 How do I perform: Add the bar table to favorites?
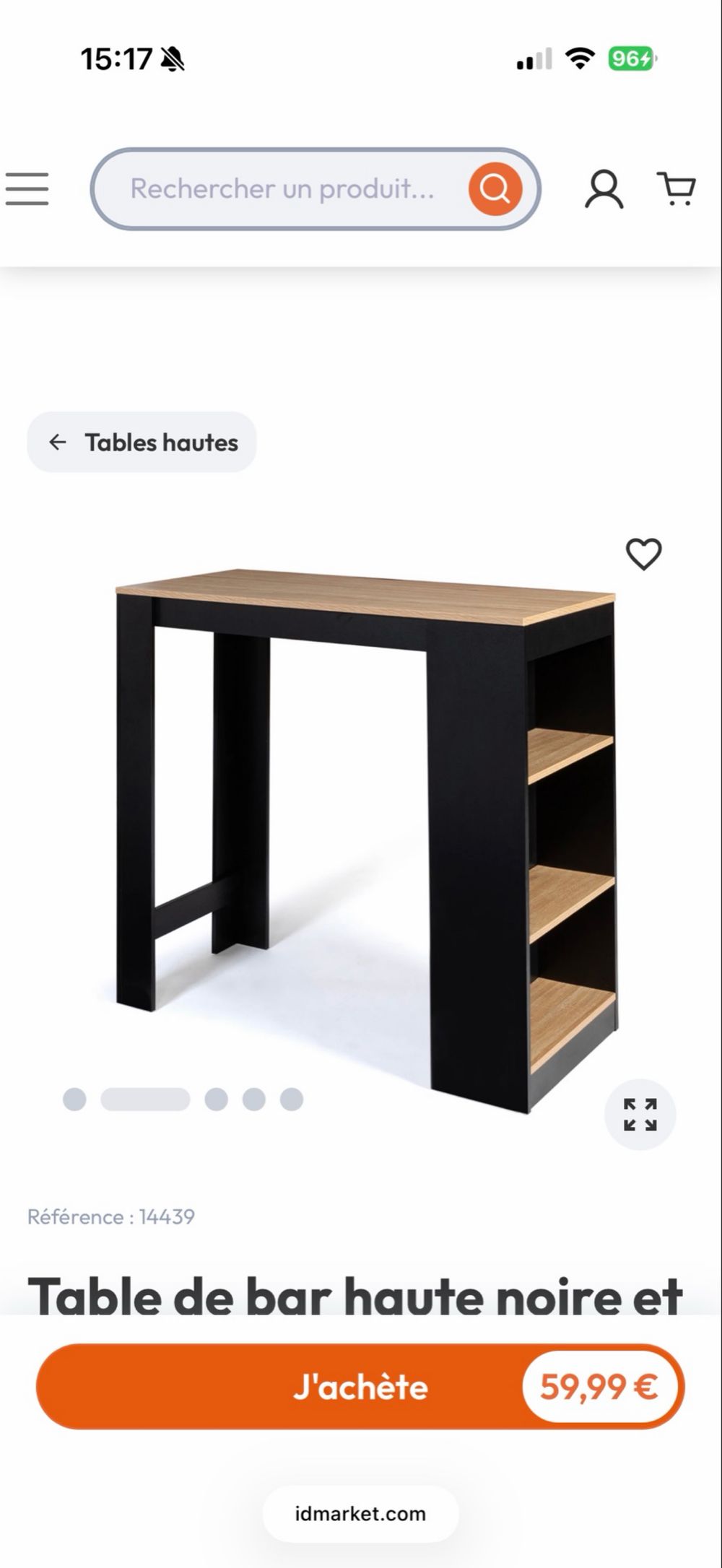click(643, 554)
